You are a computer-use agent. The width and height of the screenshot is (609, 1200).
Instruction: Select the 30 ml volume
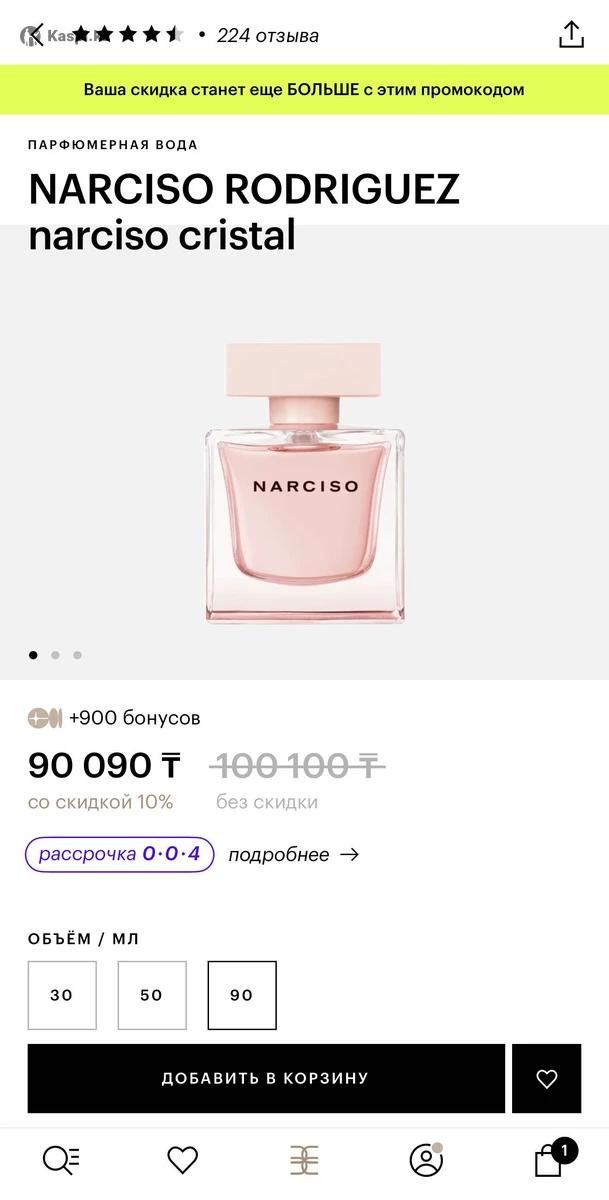pyautogui.click(x=62, y=995)
